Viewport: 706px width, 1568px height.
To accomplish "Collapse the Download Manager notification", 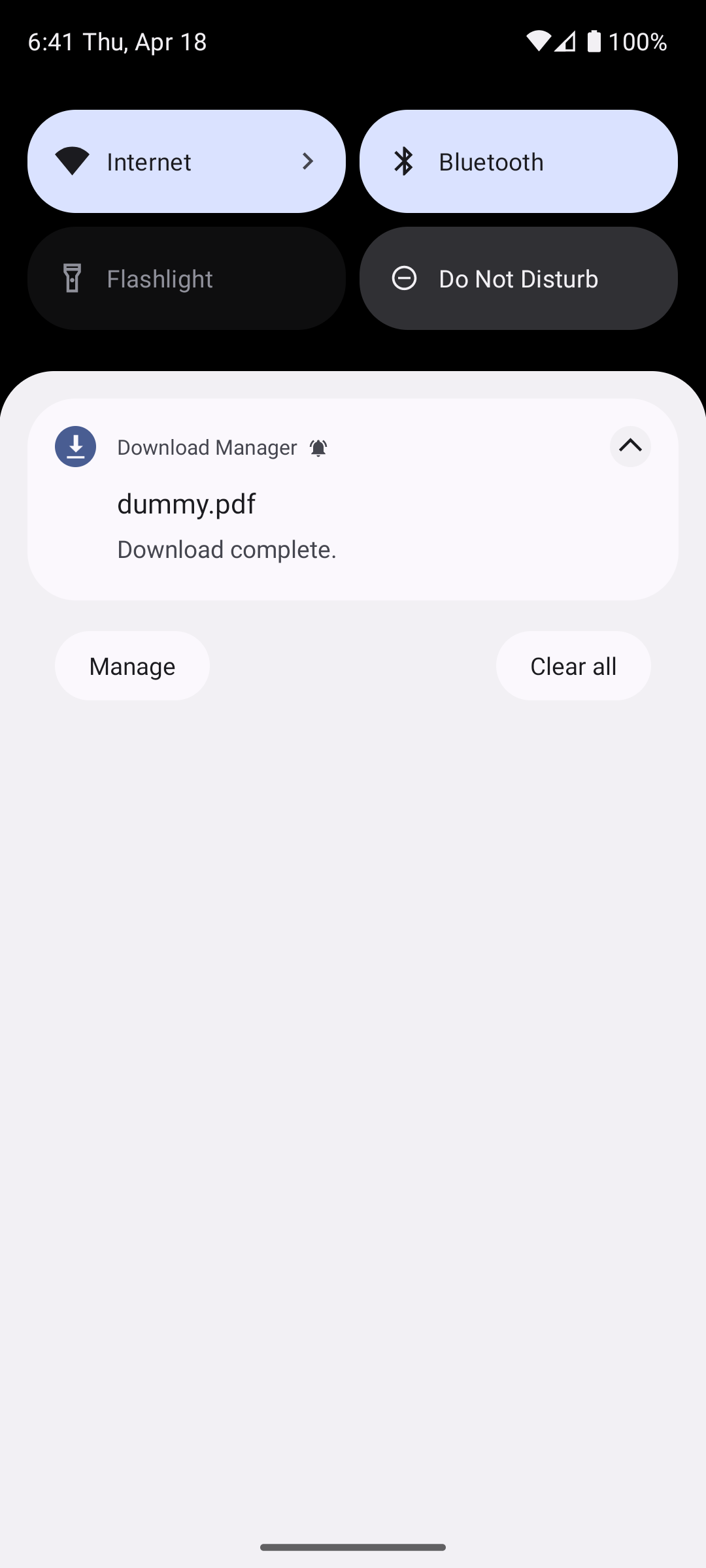I will point(630,447).
